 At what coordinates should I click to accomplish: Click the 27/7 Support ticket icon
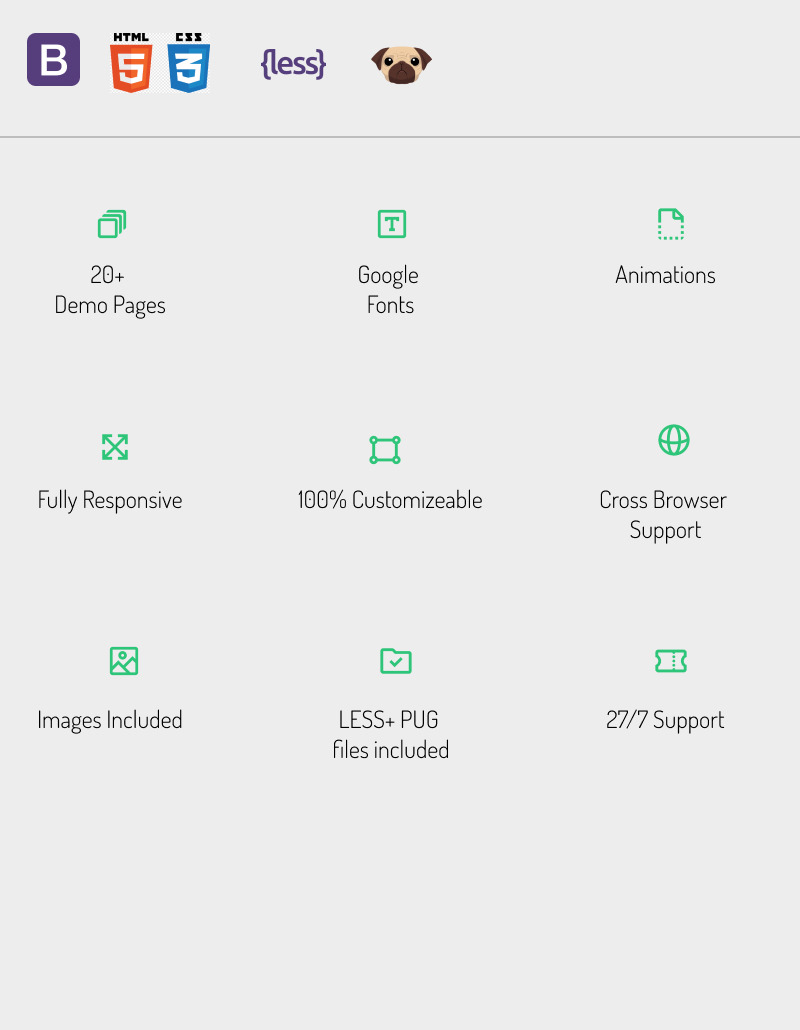[x=671, y=661]
